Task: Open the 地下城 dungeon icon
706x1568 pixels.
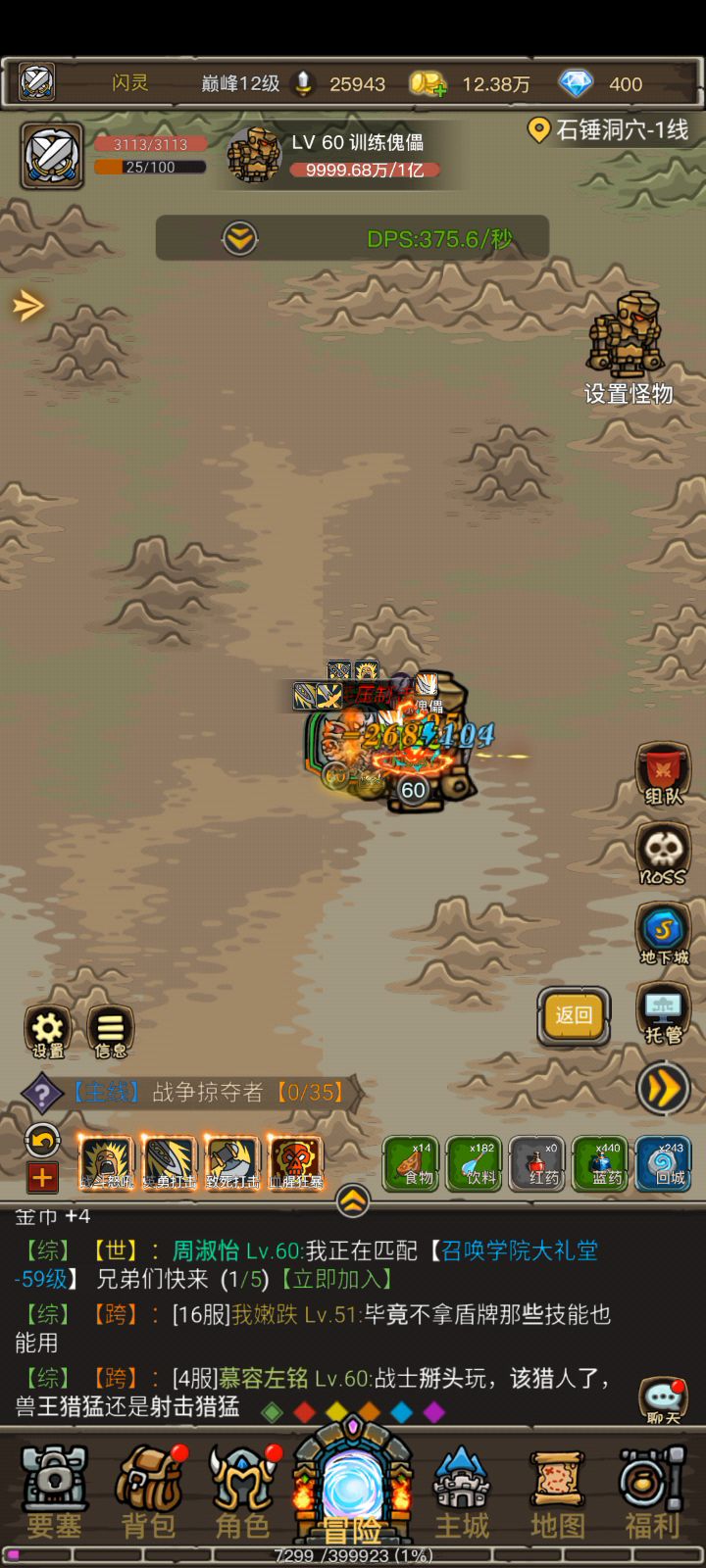Action: tap(664, 934)
